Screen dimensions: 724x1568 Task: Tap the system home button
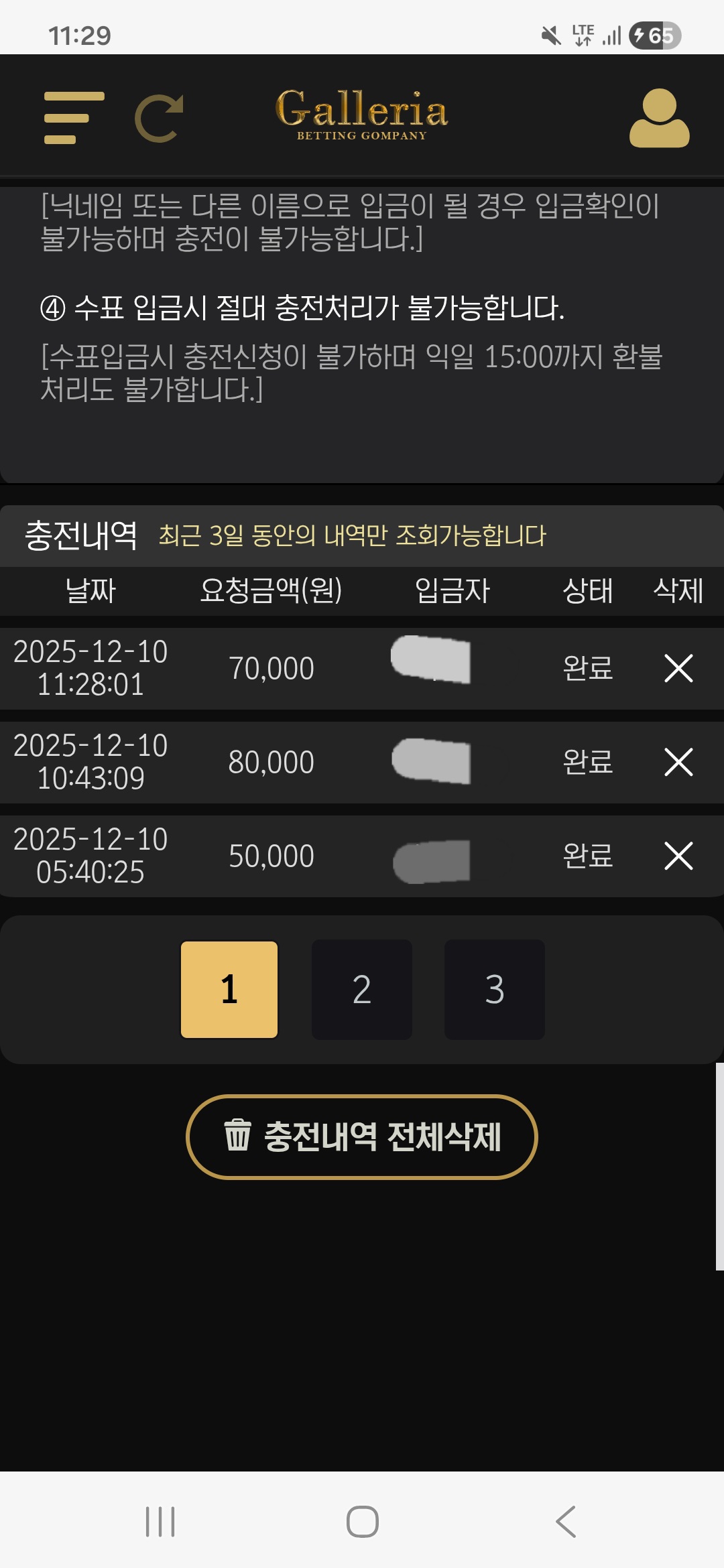(x=362, y=1521)
